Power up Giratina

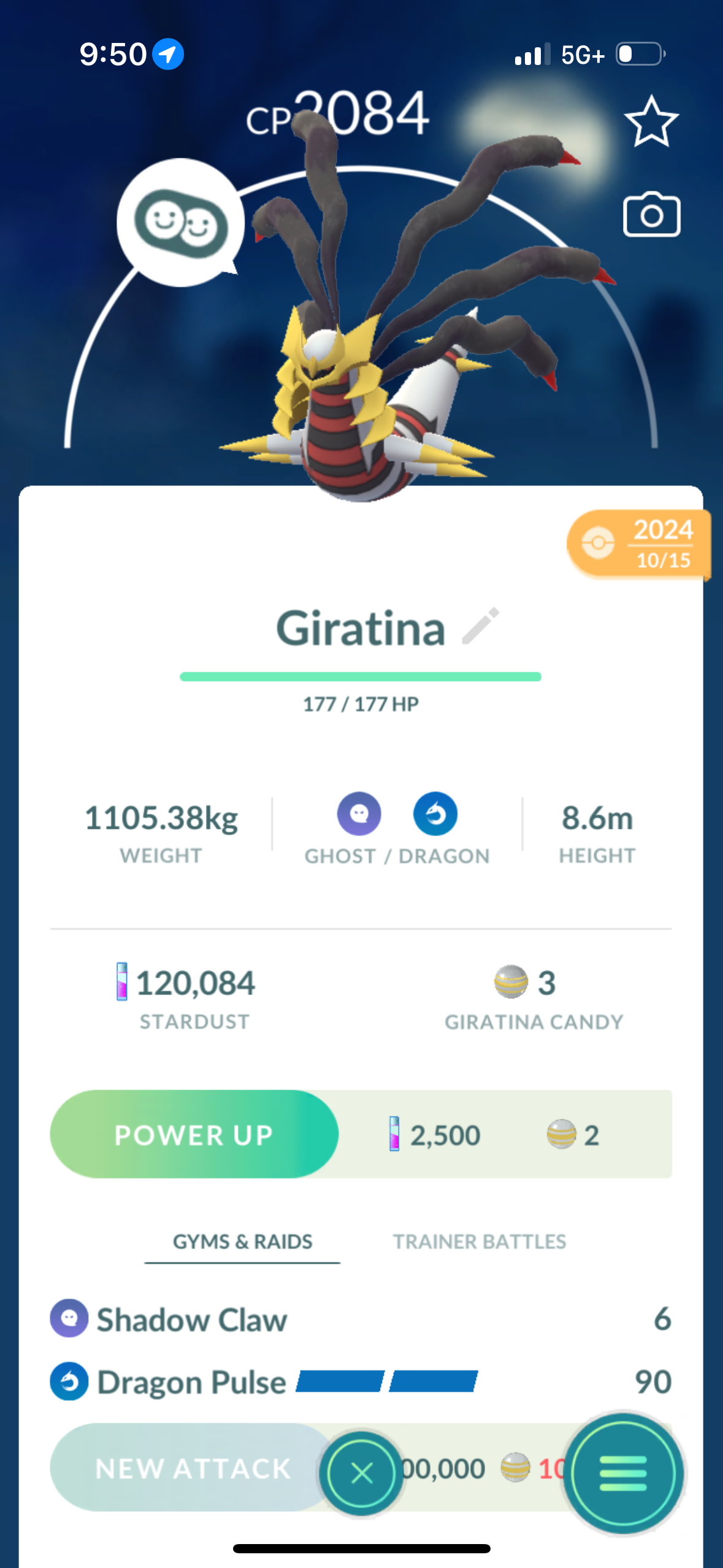(x=194, y=1134)
